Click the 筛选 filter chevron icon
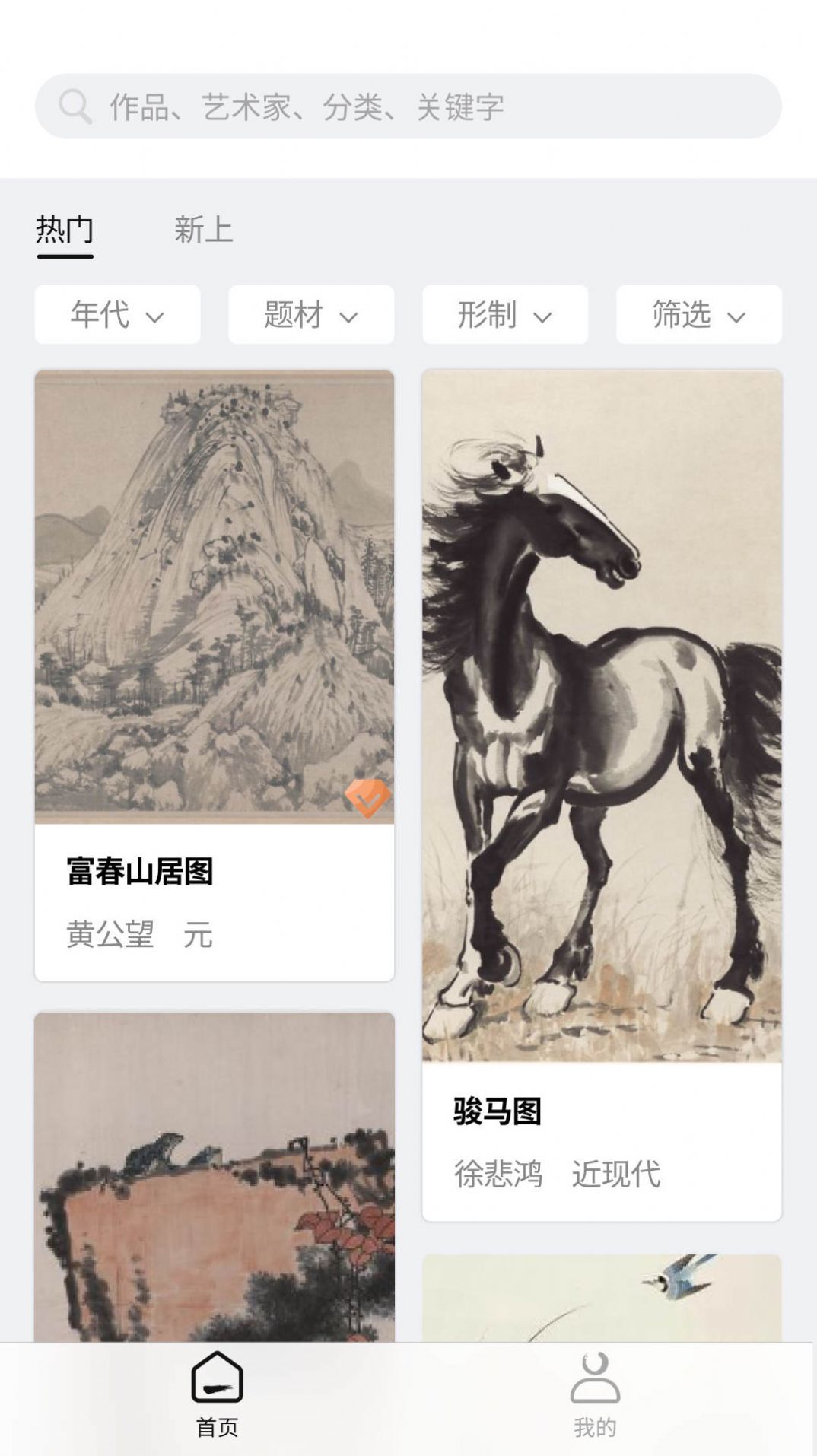This screenshot has height=1456, width=817. point(738,316)
